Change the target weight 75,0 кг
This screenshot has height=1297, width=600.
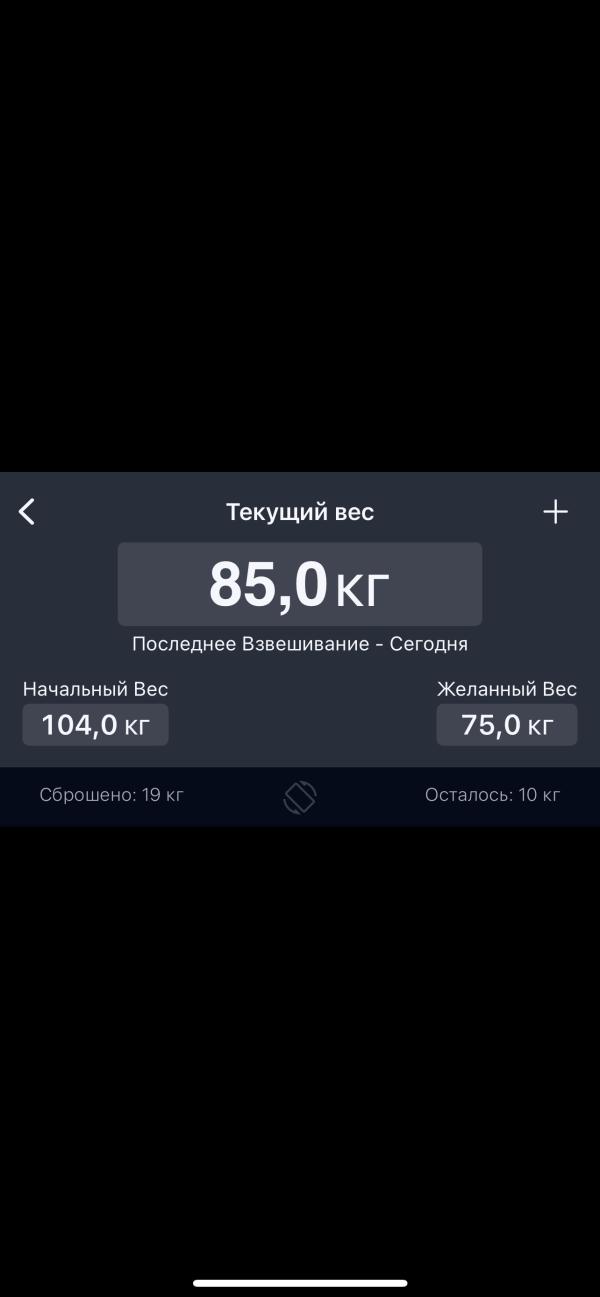click(x=506, y=725)
